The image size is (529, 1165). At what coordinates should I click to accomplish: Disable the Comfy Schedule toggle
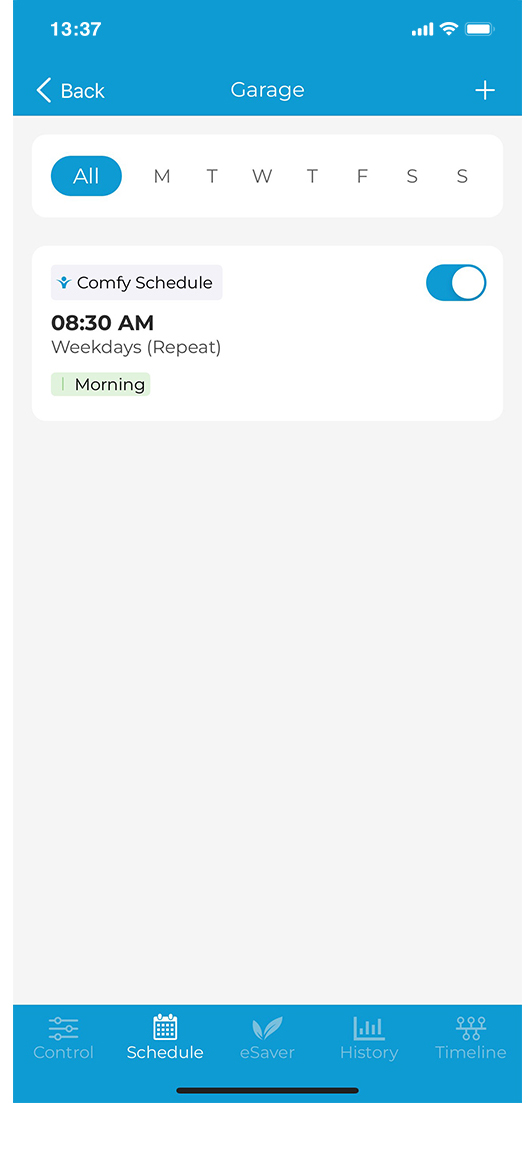[x=456, y=283]
